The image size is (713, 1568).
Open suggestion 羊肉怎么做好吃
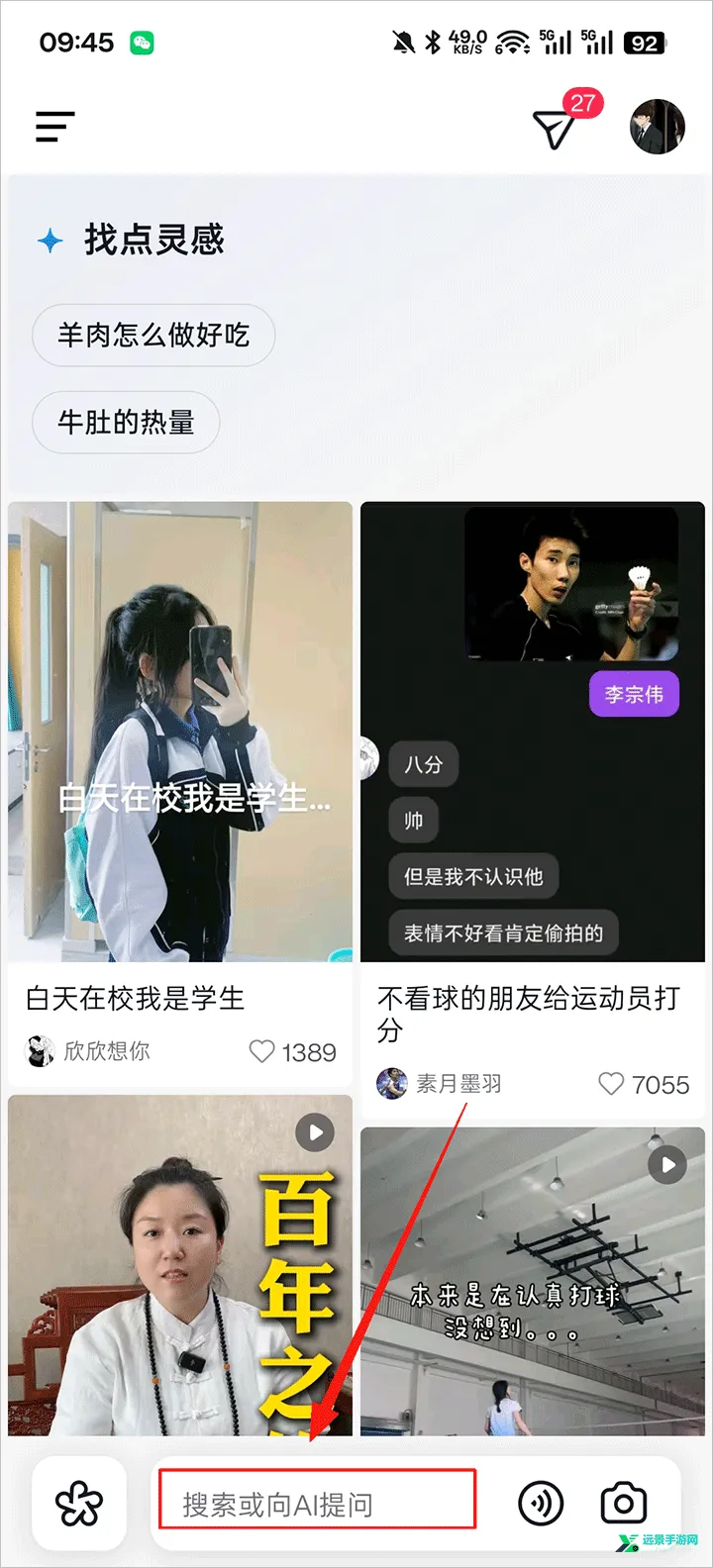153,336
